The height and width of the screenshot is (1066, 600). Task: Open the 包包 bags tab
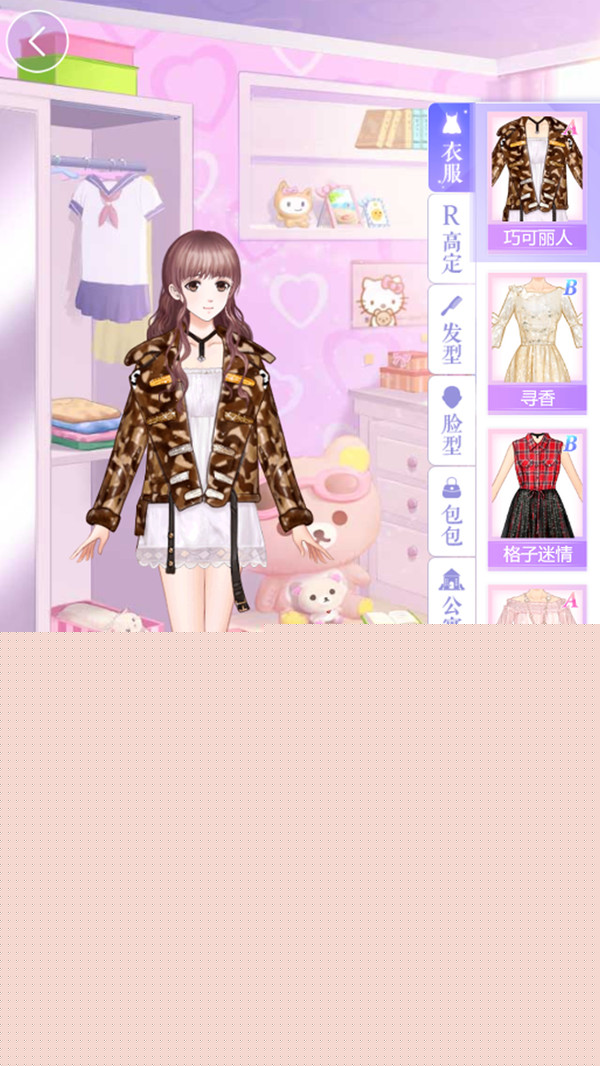tap(451, 511)
